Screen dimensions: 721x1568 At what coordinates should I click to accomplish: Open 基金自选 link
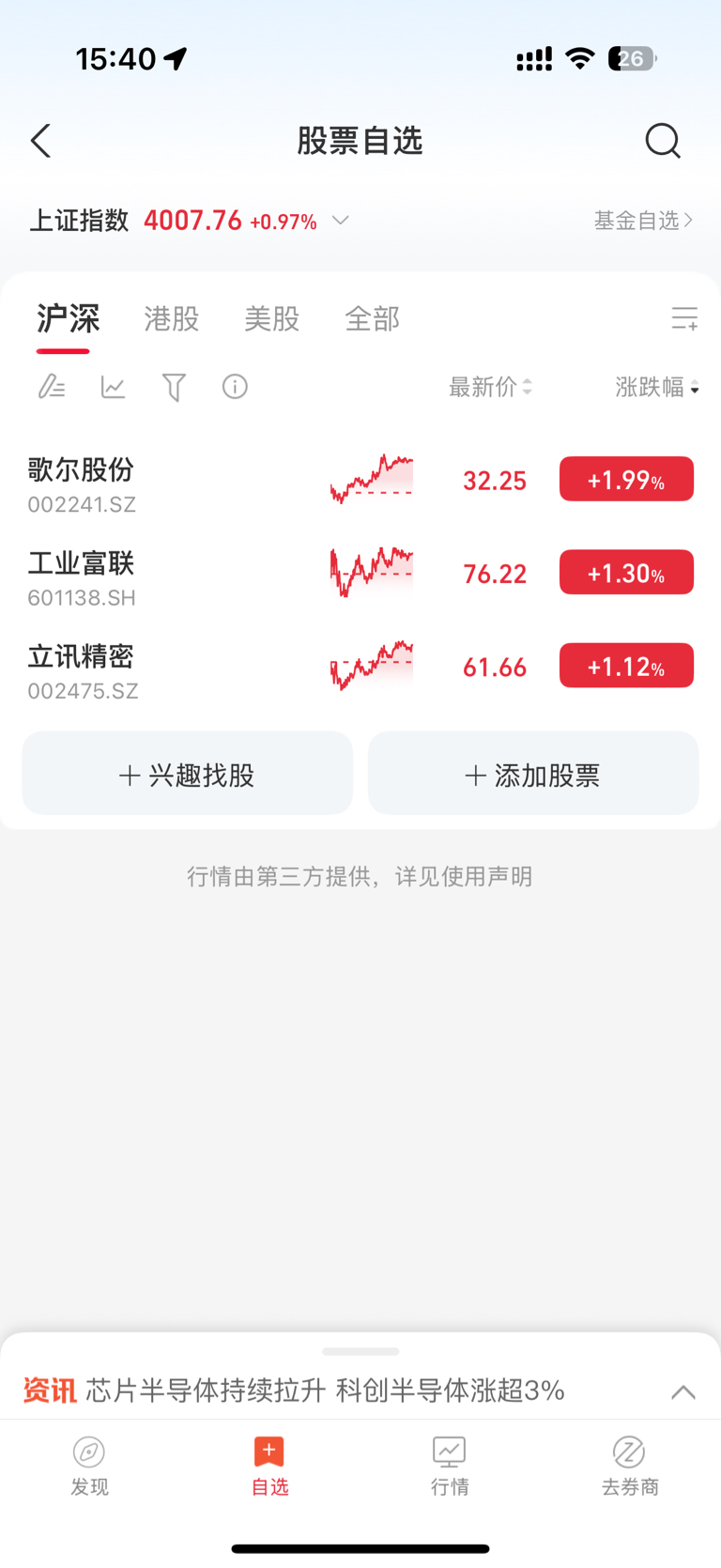tap(643, 221)
